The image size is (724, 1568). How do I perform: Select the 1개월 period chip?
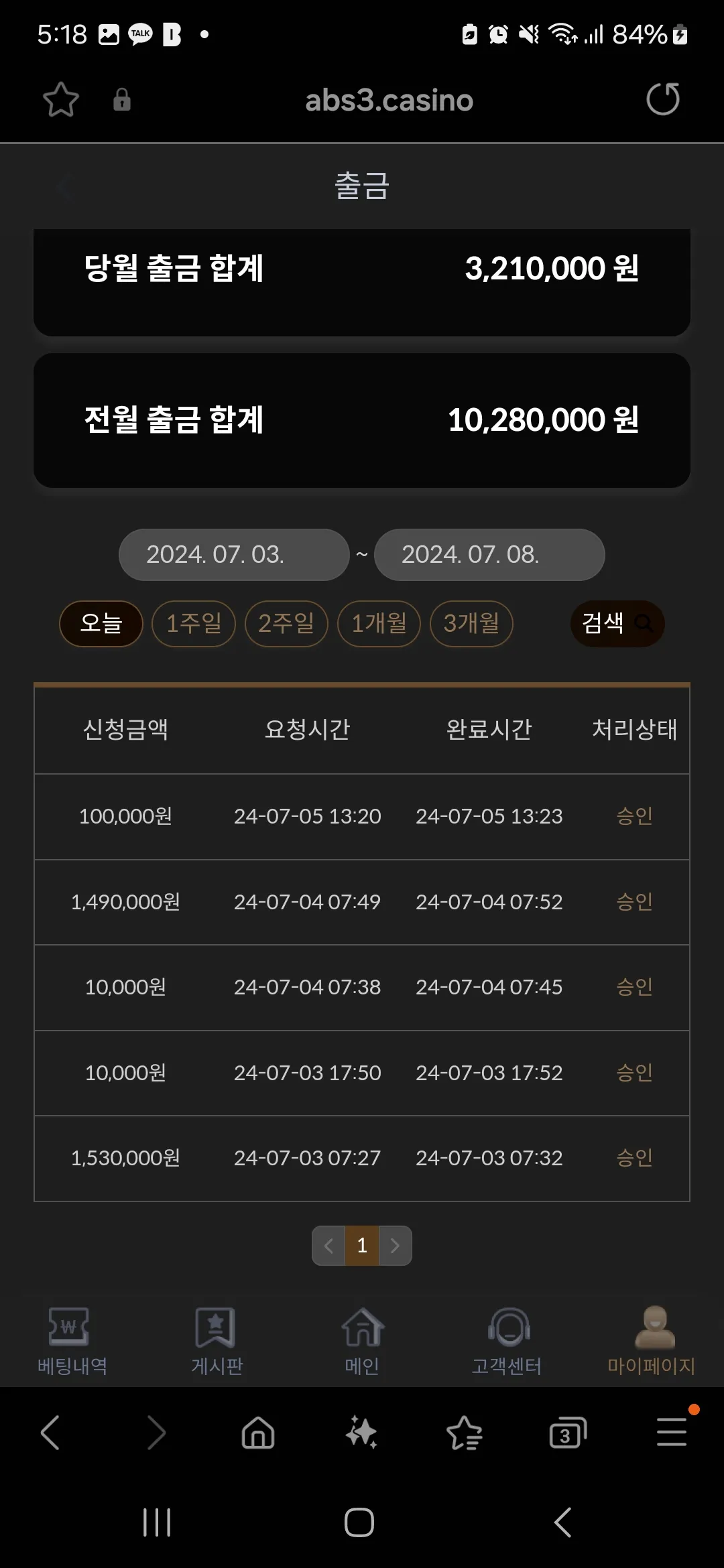379,624
